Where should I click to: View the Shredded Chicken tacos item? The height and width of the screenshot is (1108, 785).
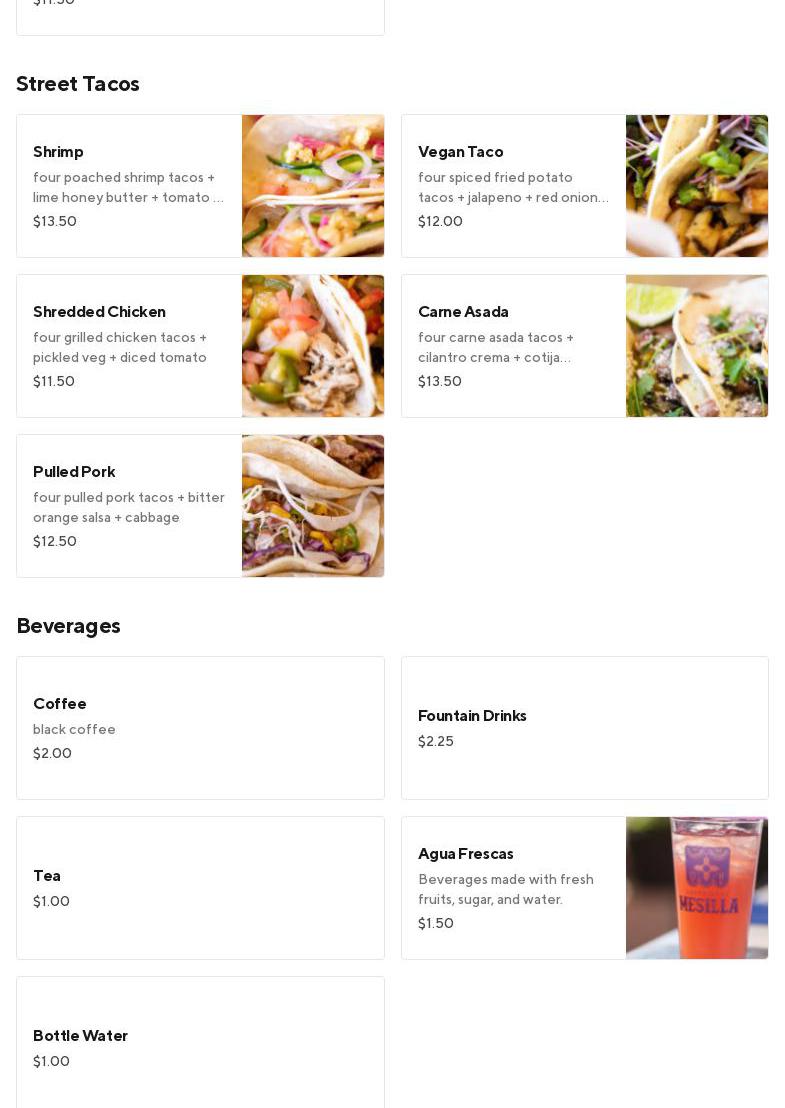point(200,346)
